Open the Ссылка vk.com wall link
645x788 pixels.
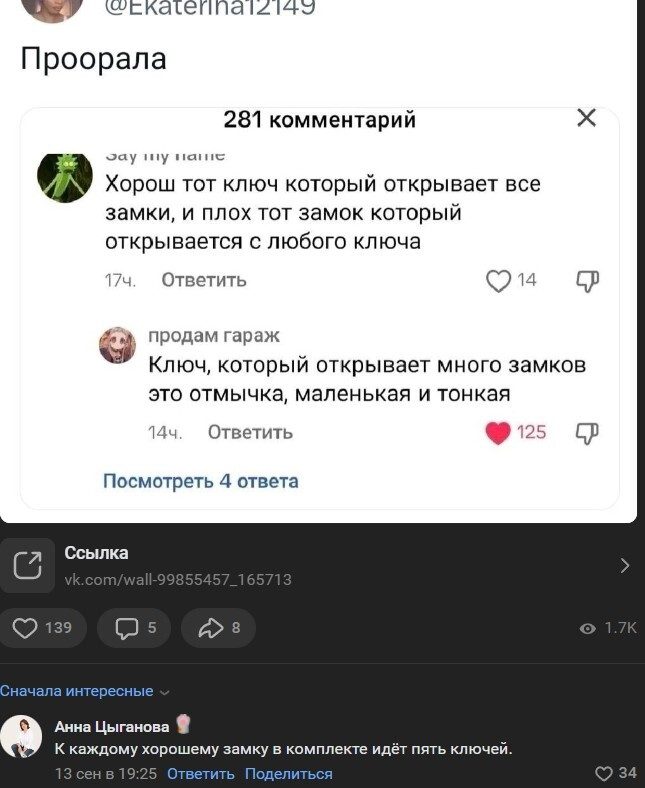[x=178, y=566]
